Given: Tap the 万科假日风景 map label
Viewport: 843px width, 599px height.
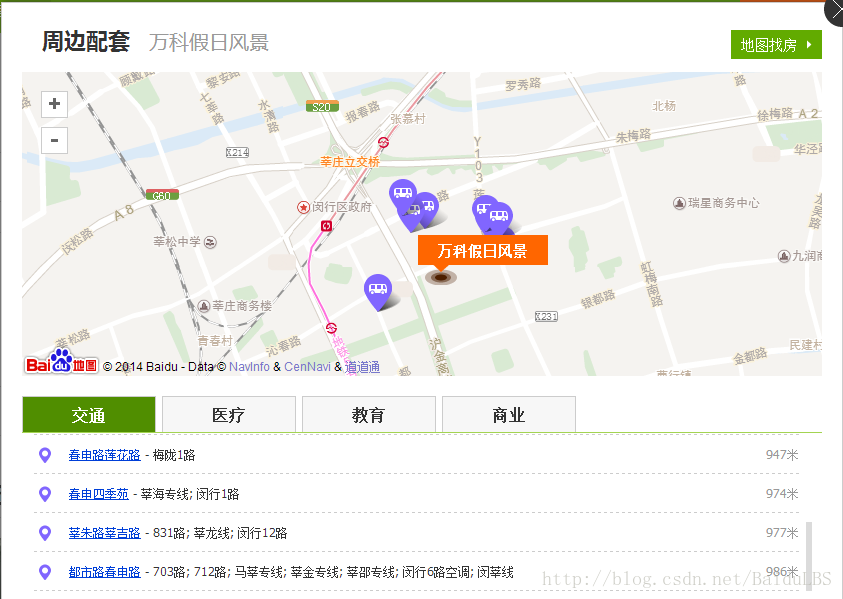Looking at the screenshot, I should [x=482, y=250].
